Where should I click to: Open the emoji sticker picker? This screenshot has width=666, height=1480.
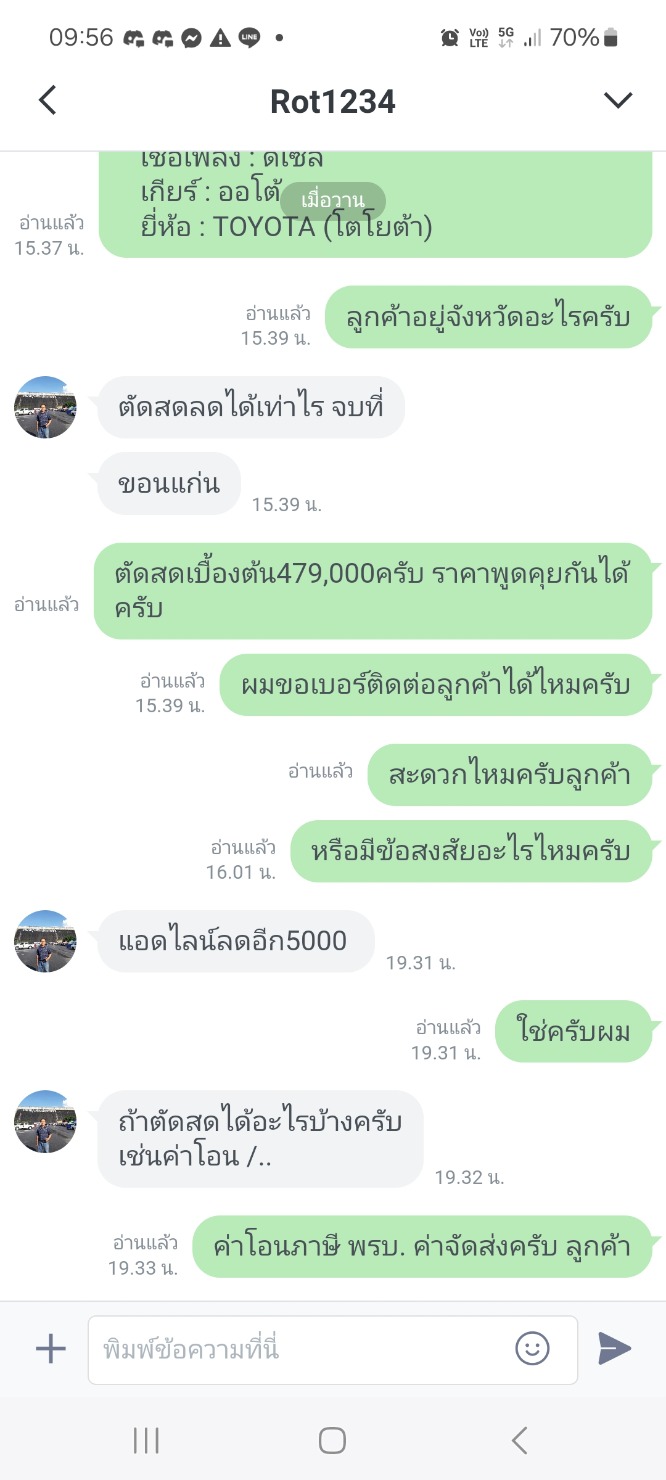532,1349
